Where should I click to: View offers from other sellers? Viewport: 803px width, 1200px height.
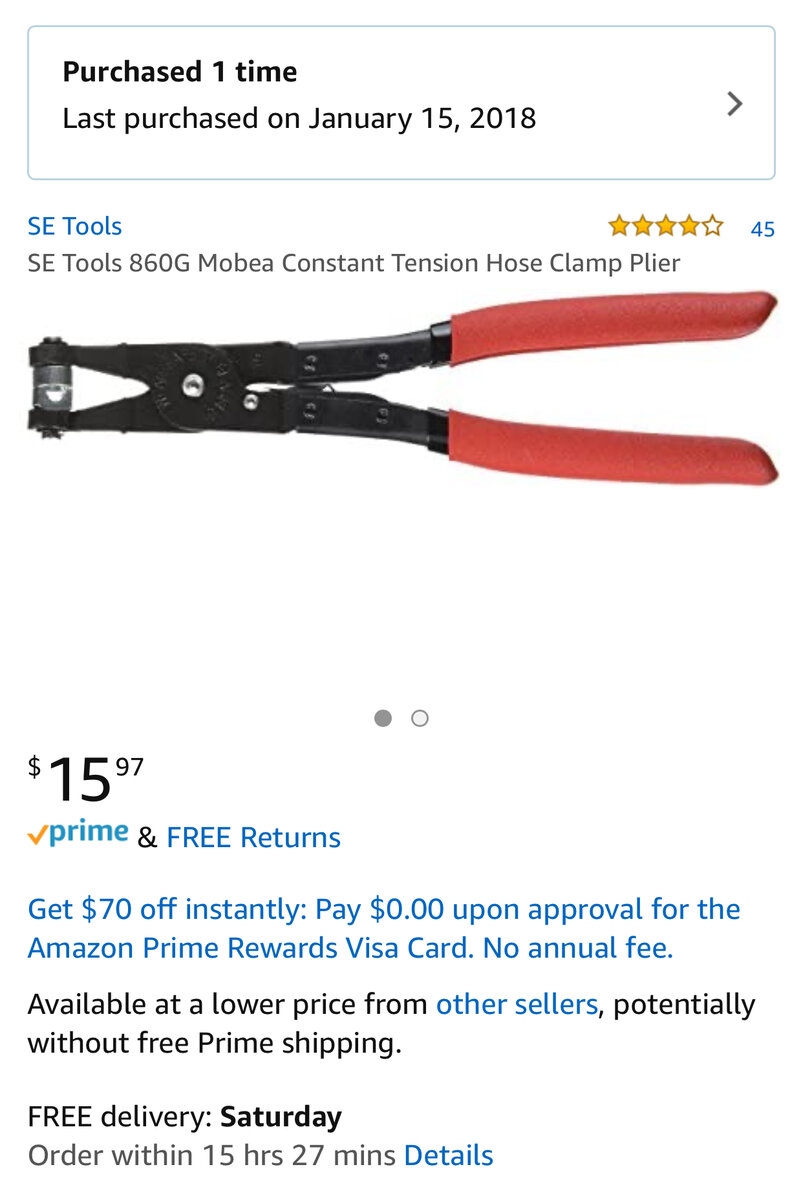(516, 1004)
